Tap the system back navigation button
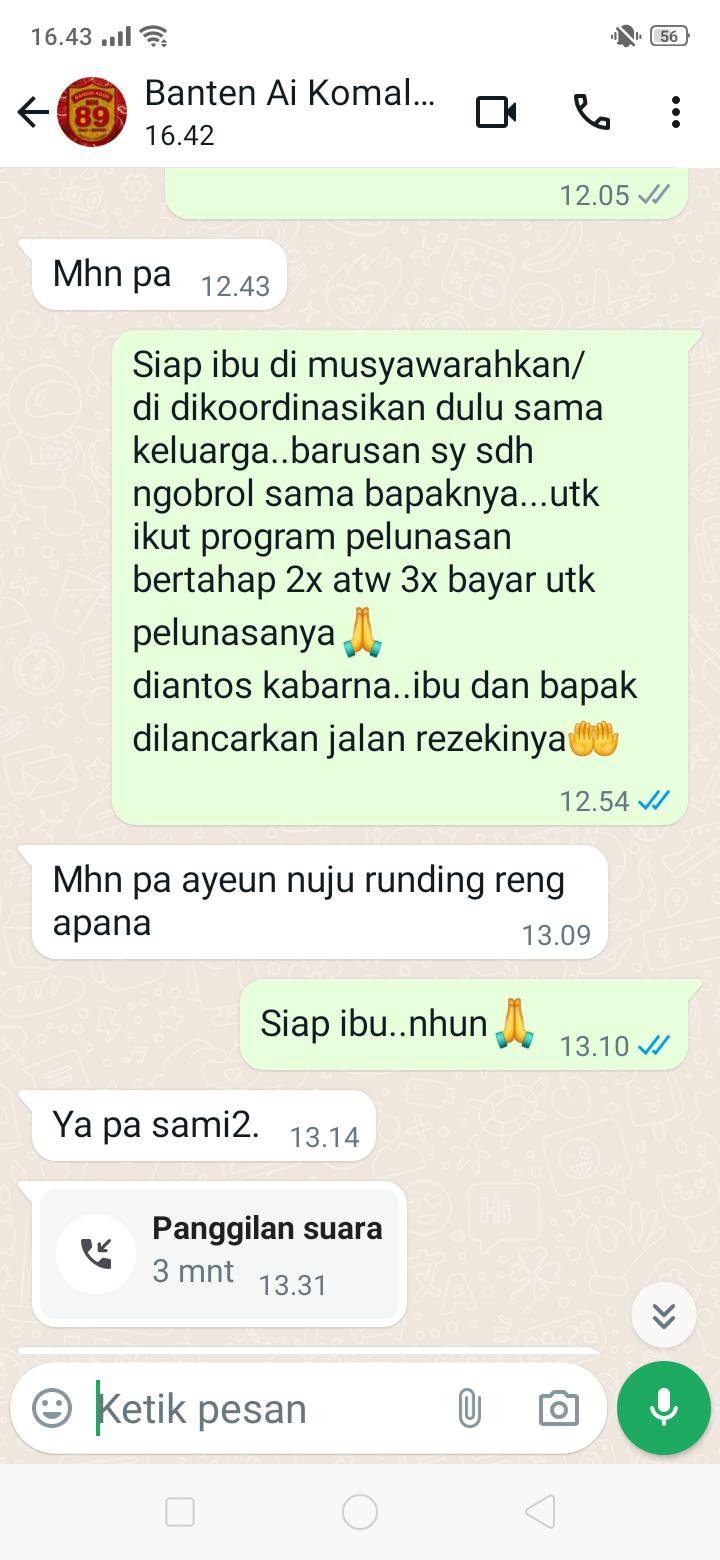Screen dimensions: 720x1560 tap(540, 1512)
